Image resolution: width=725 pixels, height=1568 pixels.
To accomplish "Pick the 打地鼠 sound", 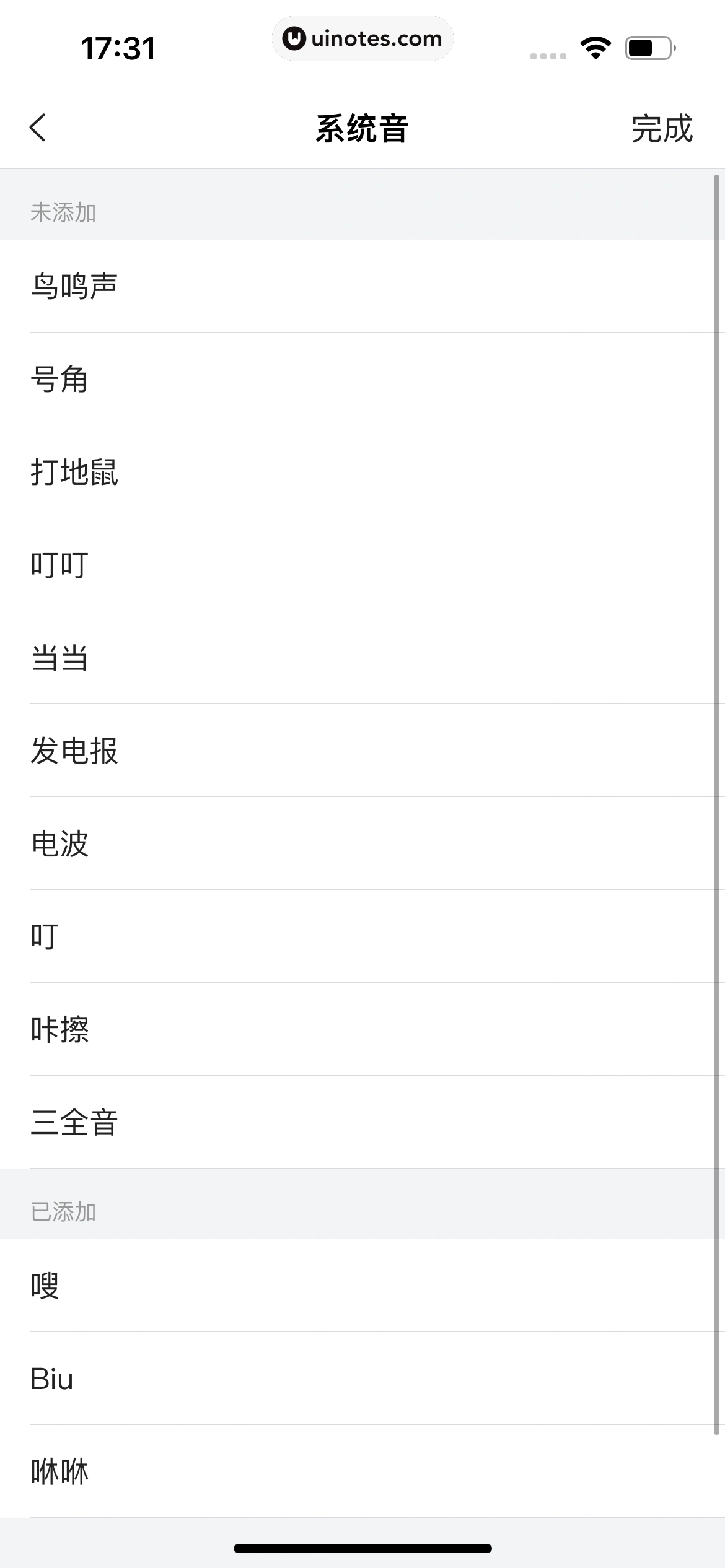I will (74, 472).
